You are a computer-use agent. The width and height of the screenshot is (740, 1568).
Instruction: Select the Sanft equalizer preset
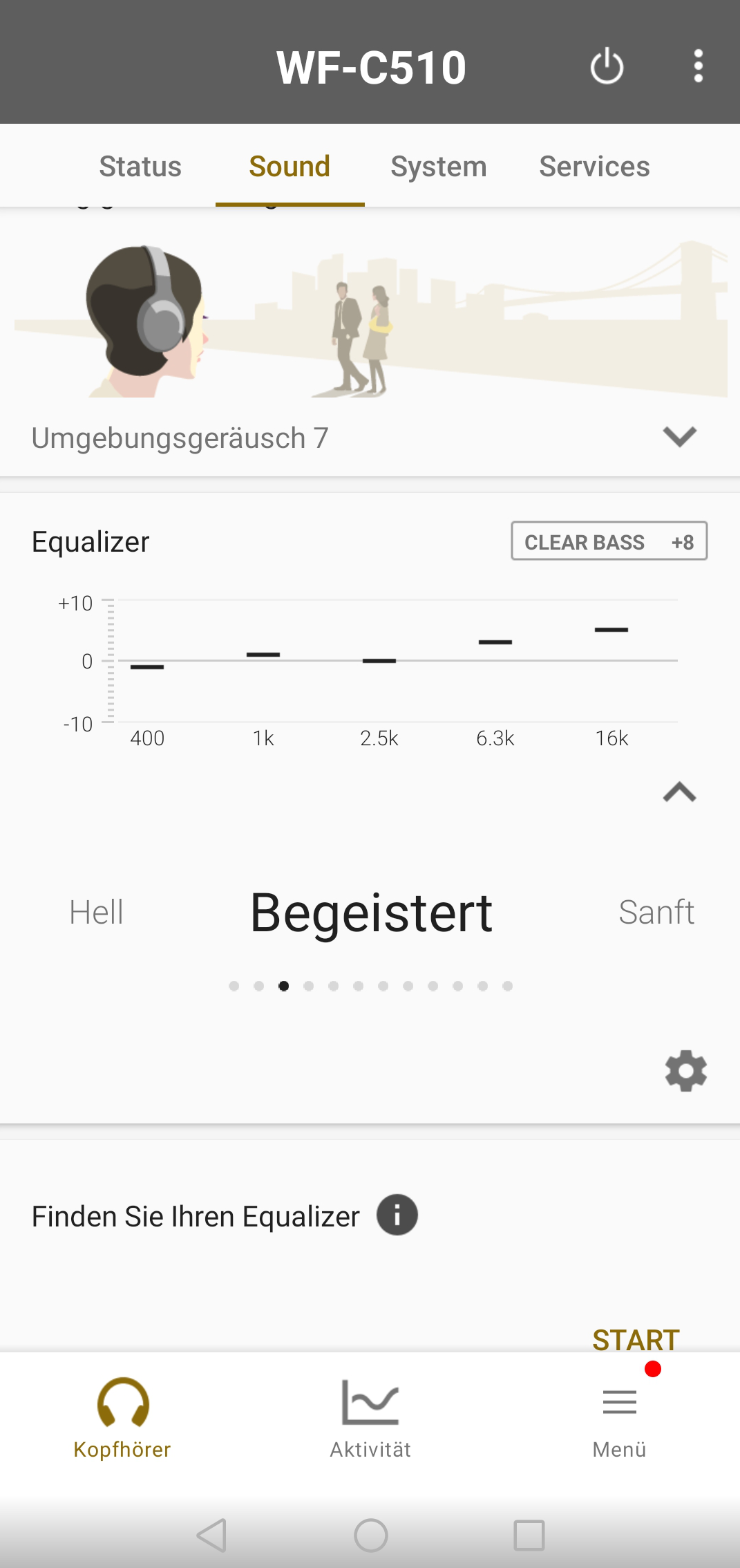[656, 913]
